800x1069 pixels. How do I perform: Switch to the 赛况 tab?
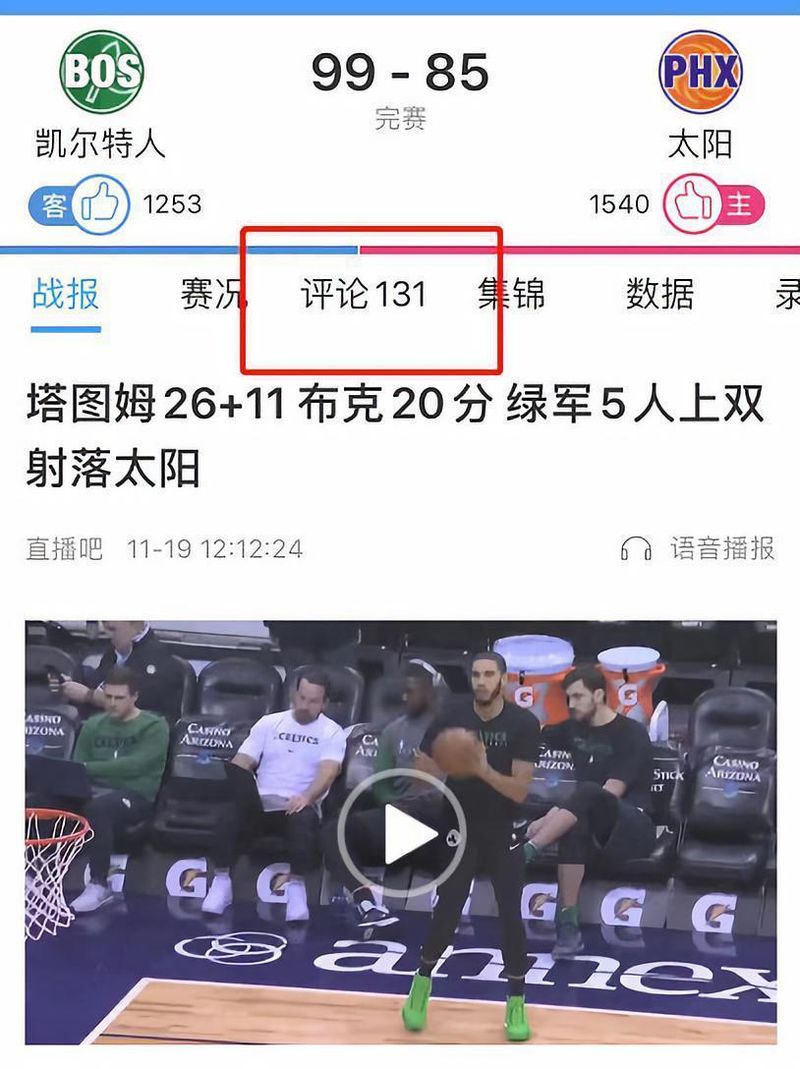tap(212, 294)
